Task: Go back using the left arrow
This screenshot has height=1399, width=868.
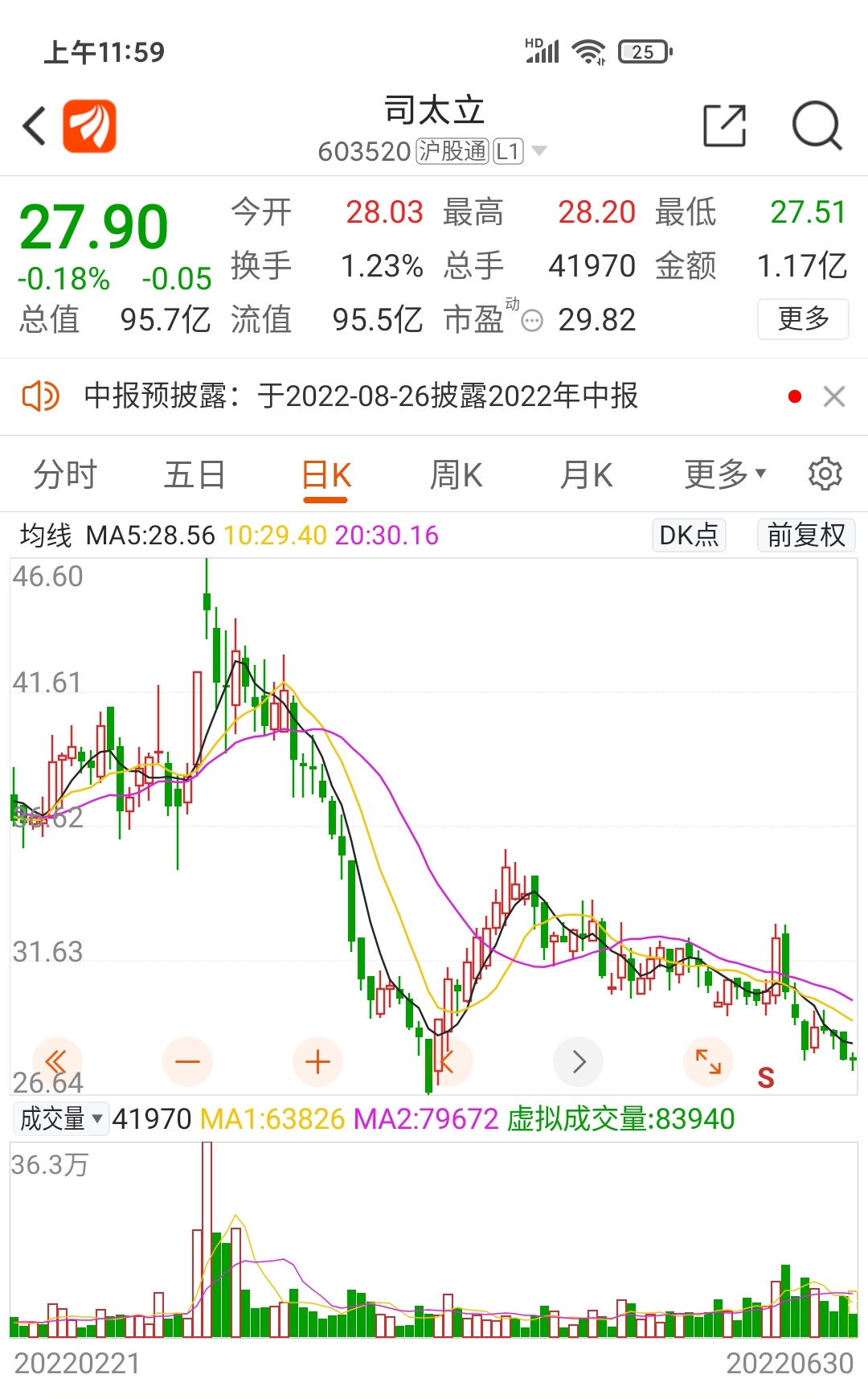Action: pos(35,126)
